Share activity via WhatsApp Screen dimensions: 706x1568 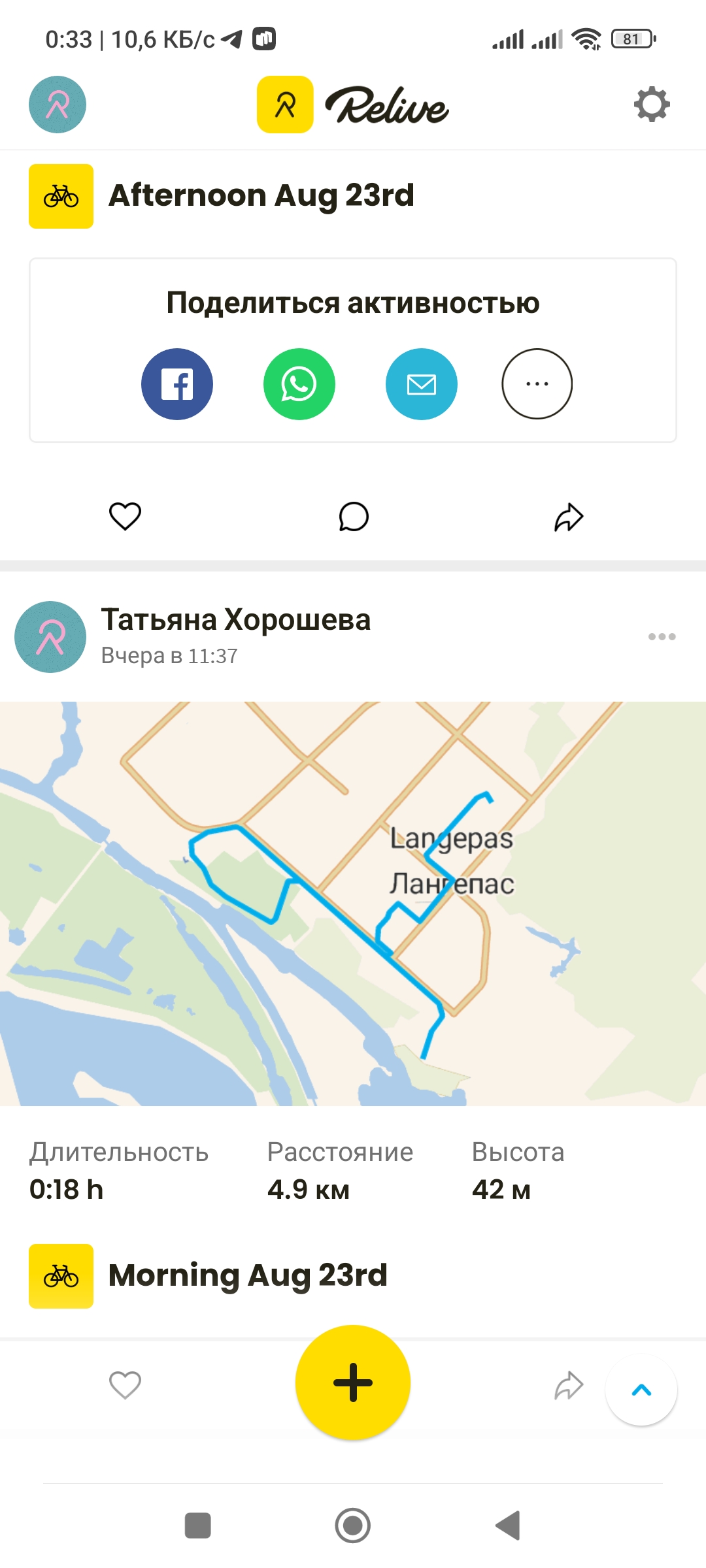[x=299, y=384]
